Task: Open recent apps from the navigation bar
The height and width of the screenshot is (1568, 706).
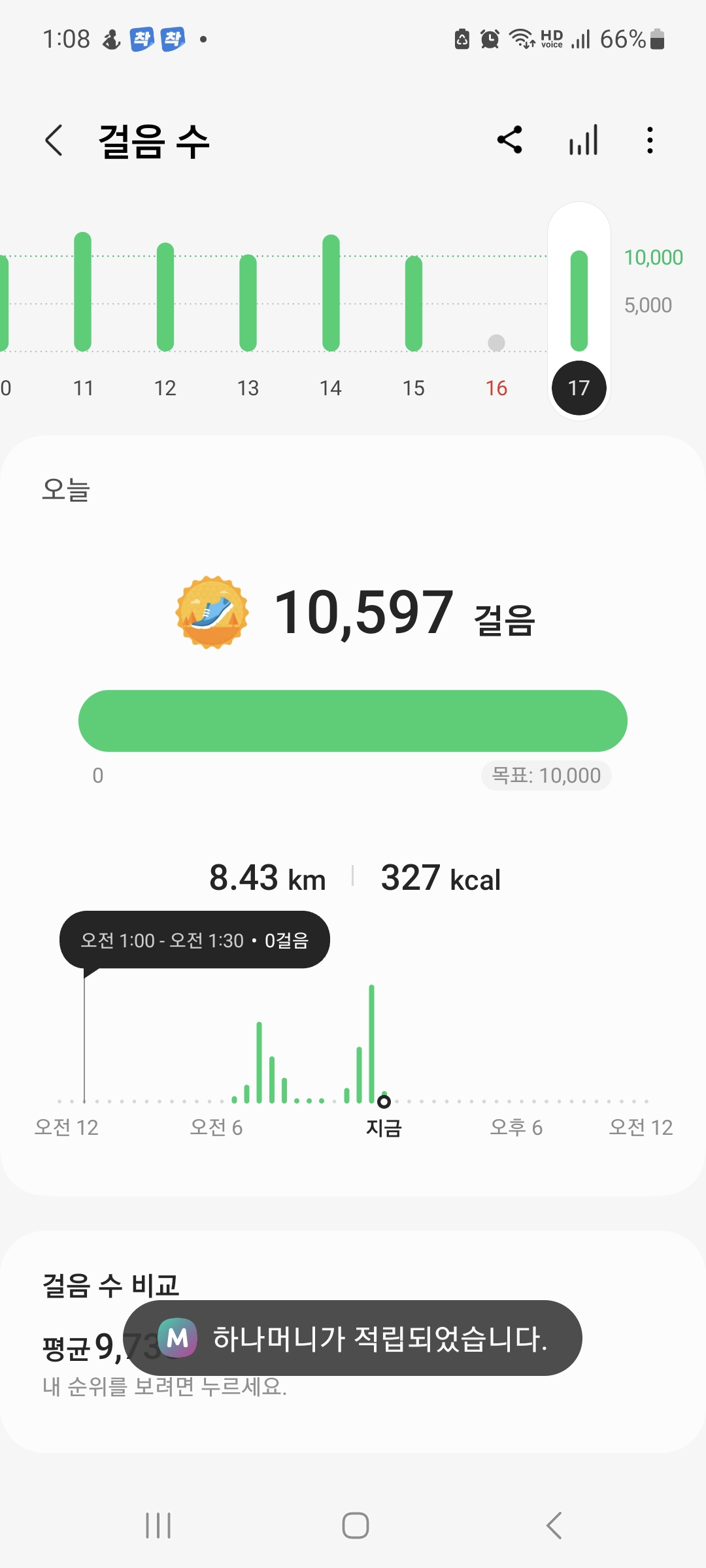Action: 158,1526
